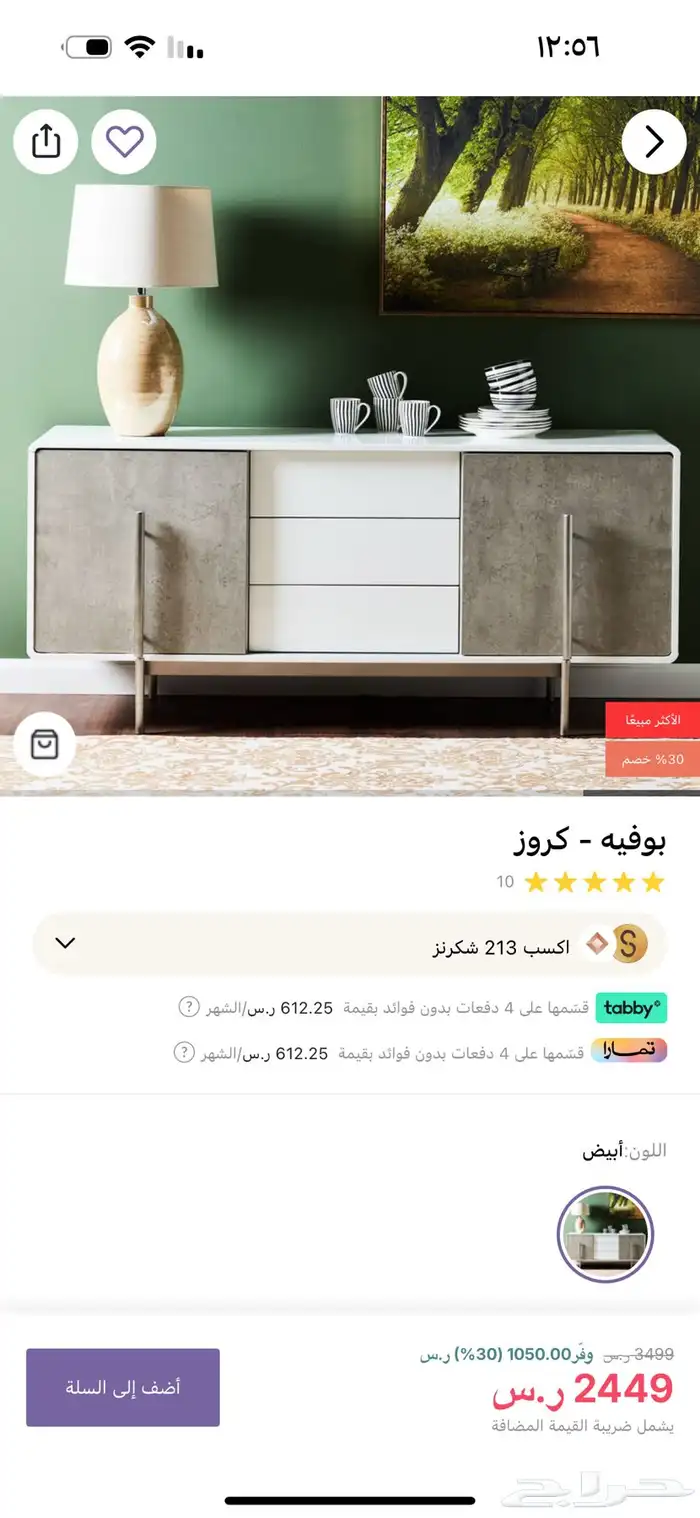
Task: Go back using the arrow at top
Action: tap(654, 142)
